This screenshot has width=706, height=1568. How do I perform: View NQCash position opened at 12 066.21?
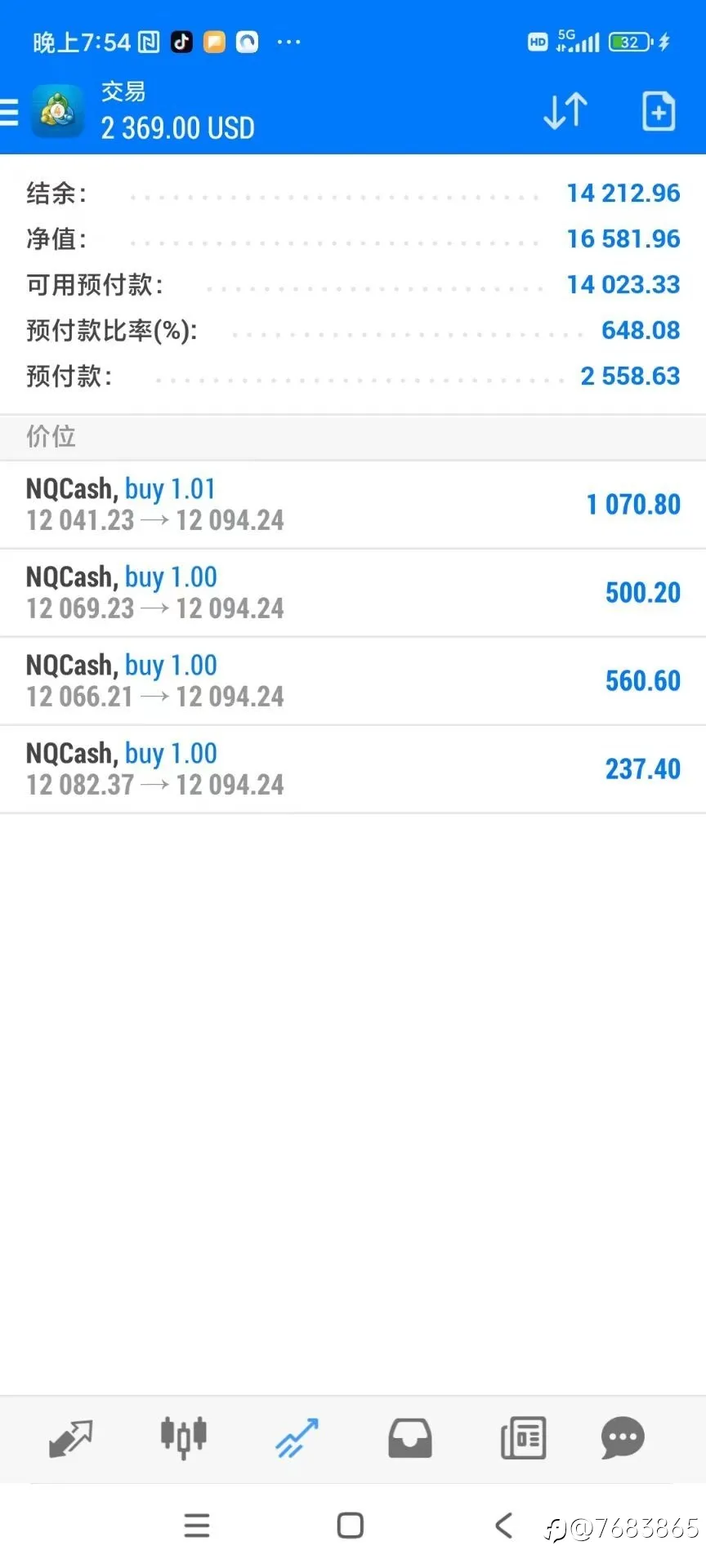[x=353, y=681]
